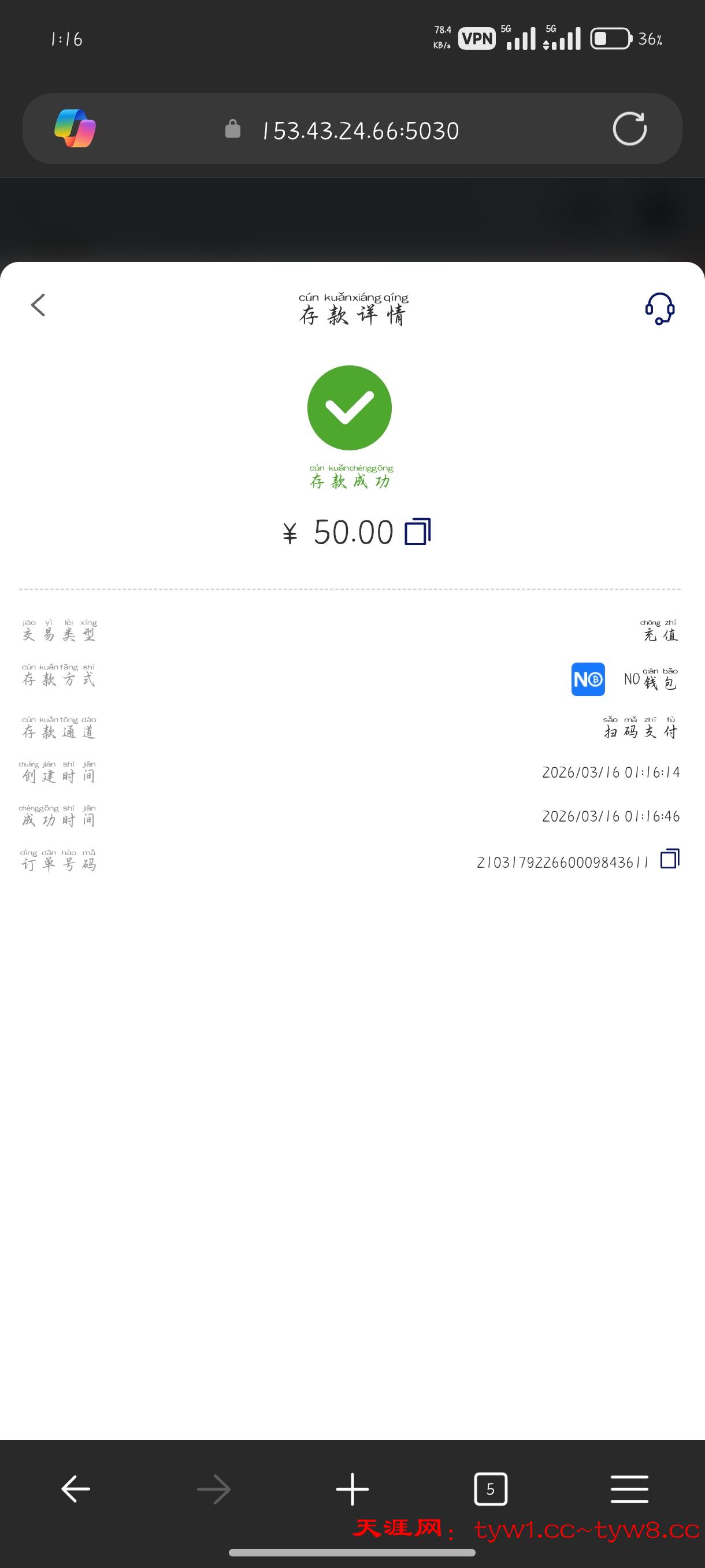Navigate back with browser back arrow
This screenshot has height=1568, width=705.
[76, 1489]
